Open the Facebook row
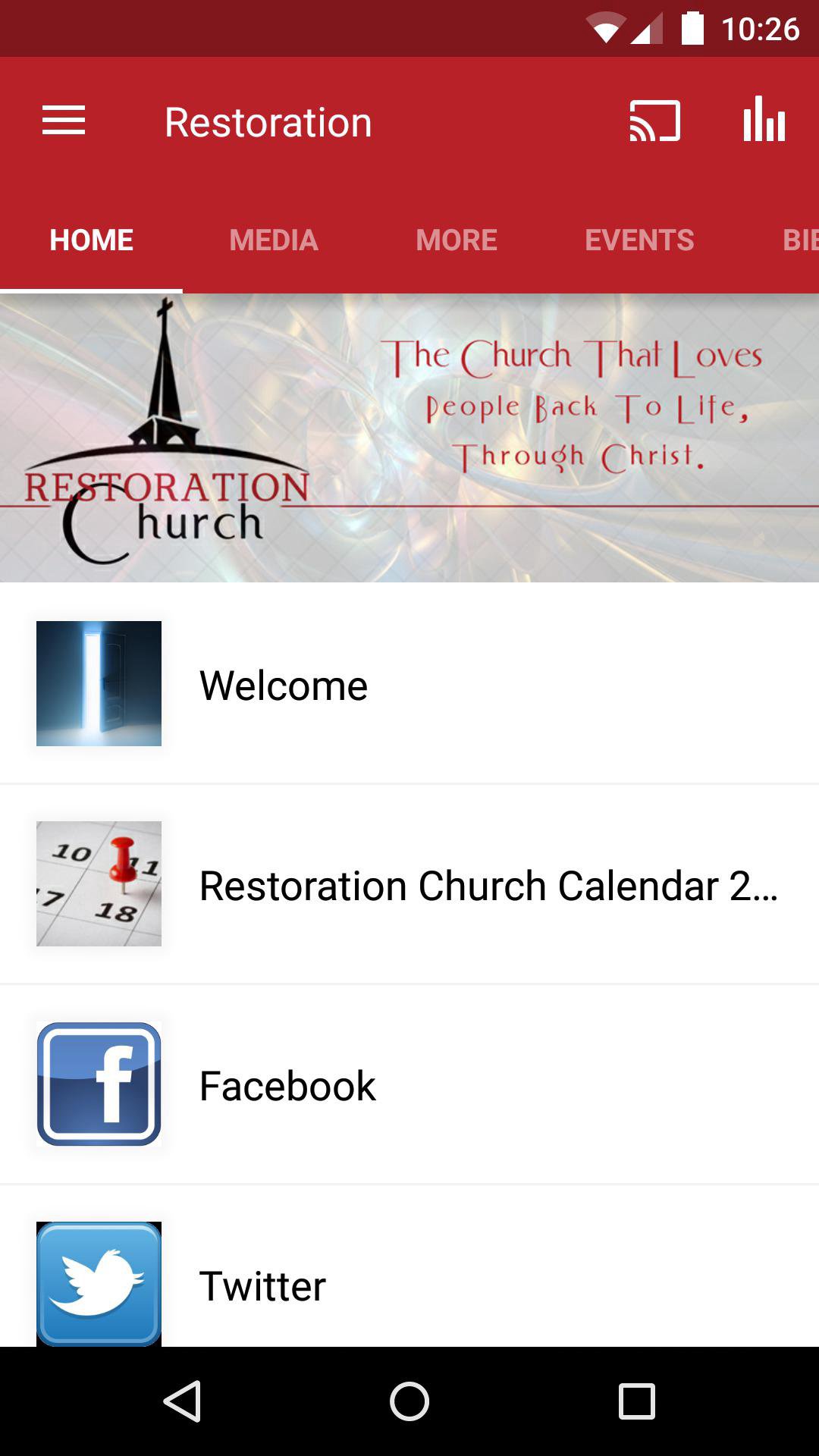Screen dimensions: 819x1456 [409, 1085]
